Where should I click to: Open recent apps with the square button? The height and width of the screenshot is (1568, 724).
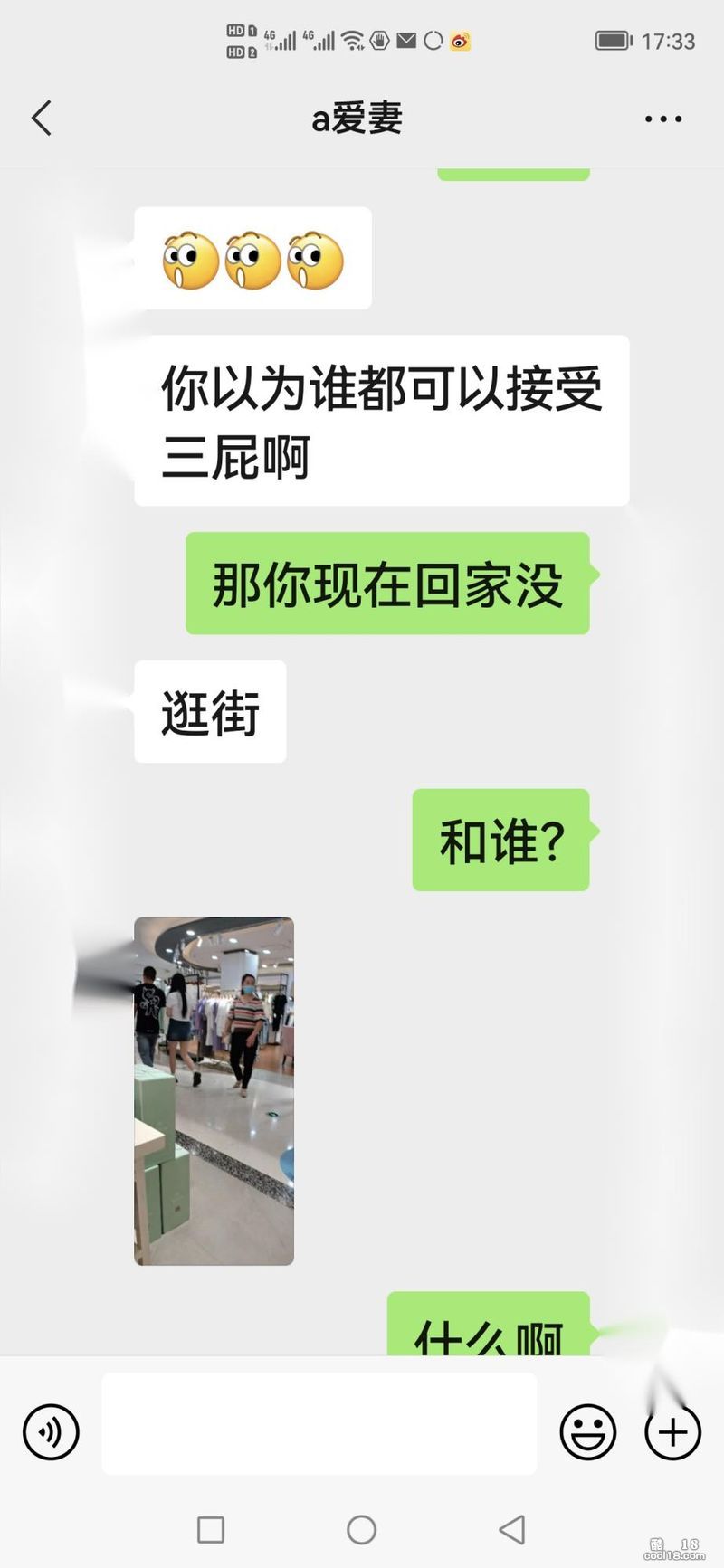[211, 1530]
